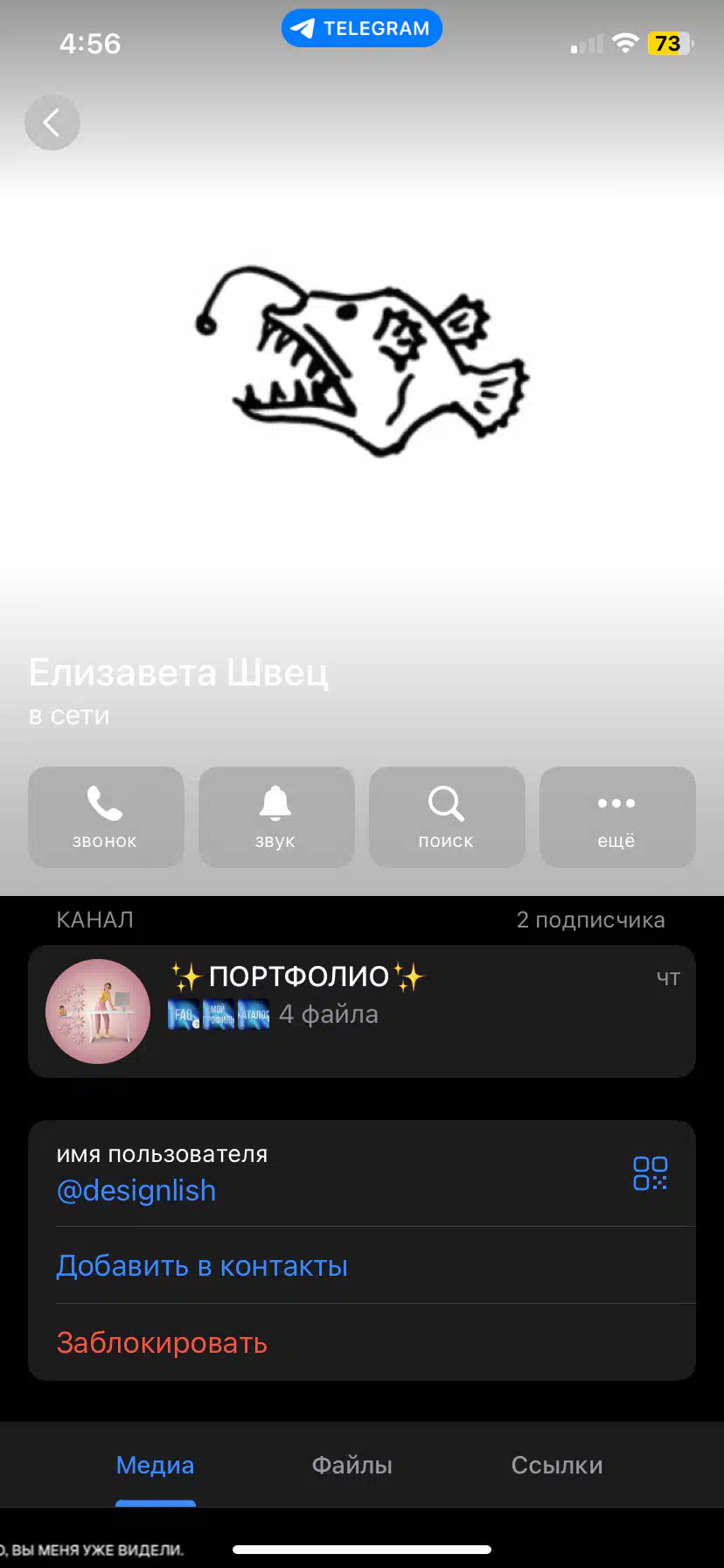
Task: Switch to the Медиа tab
Action: (x=156, y=1465)
